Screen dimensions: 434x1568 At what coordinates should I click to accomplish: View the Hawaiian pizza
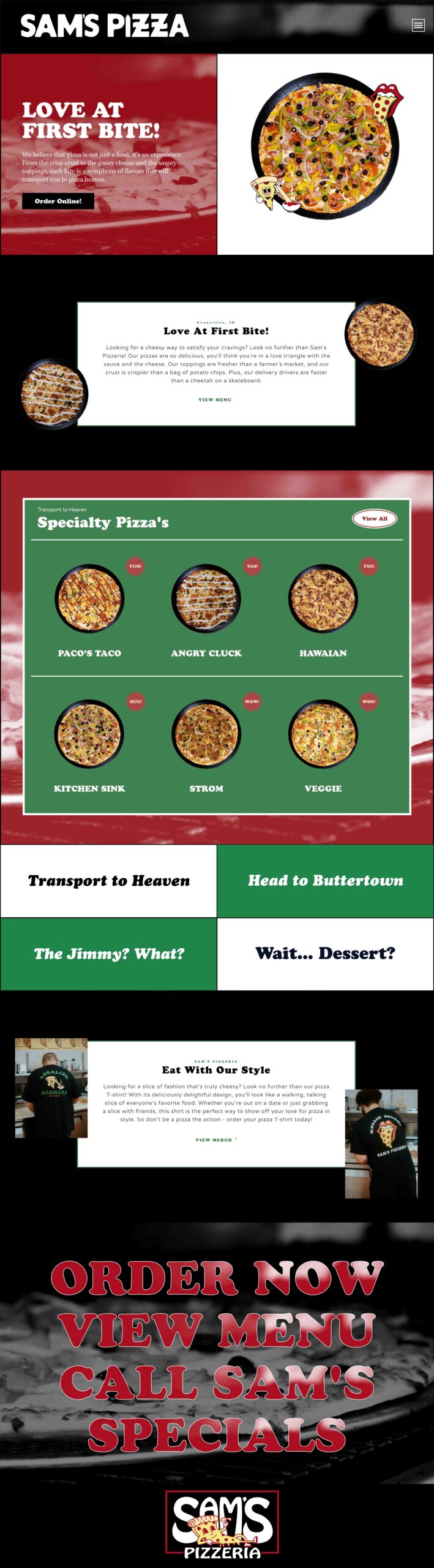pos(323,599)
